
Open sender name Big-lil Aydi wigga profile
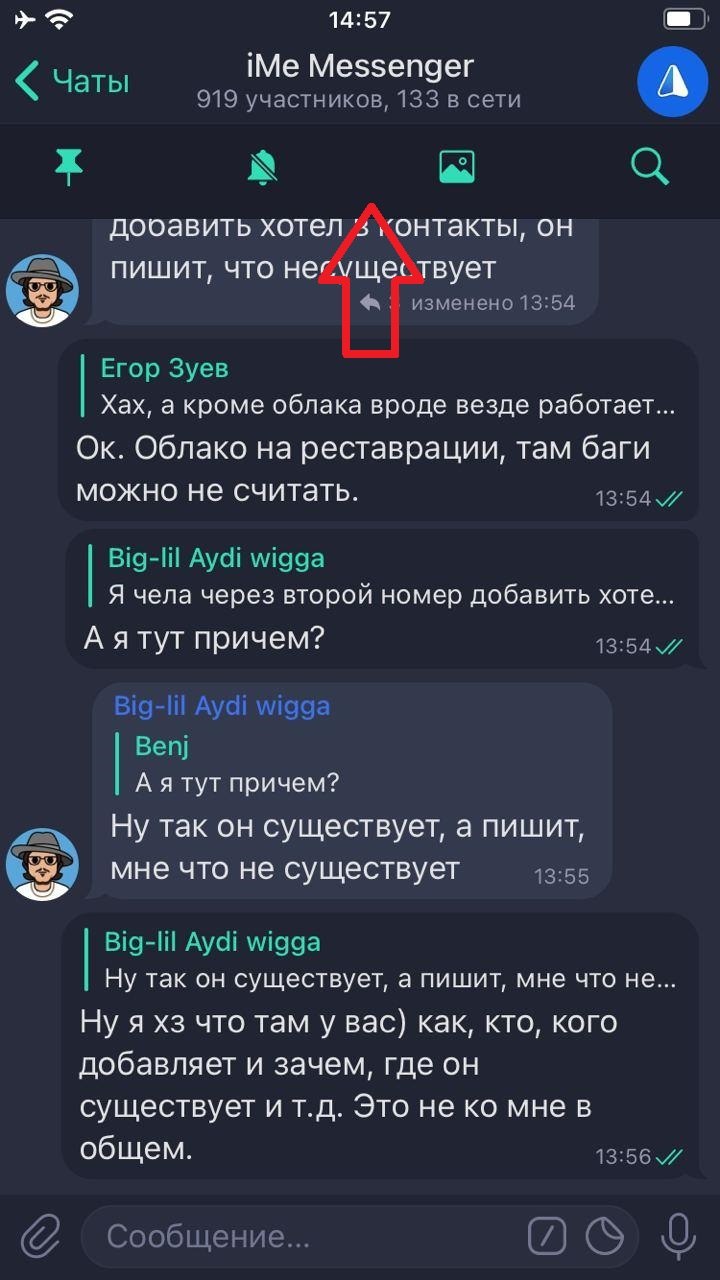(222, 706)
